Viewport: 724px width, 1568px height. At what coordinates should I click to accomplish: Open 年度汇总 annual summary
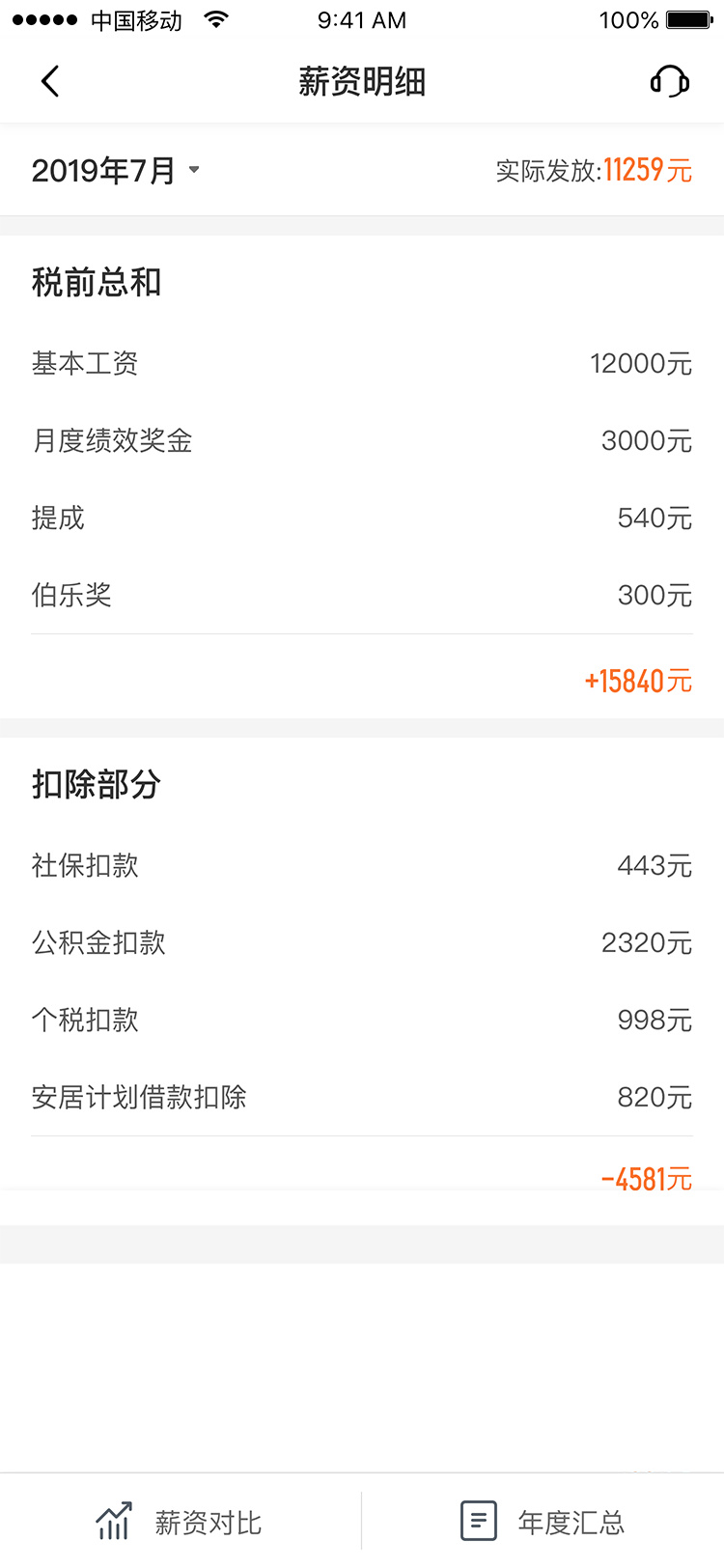(x=543, y=1523)
